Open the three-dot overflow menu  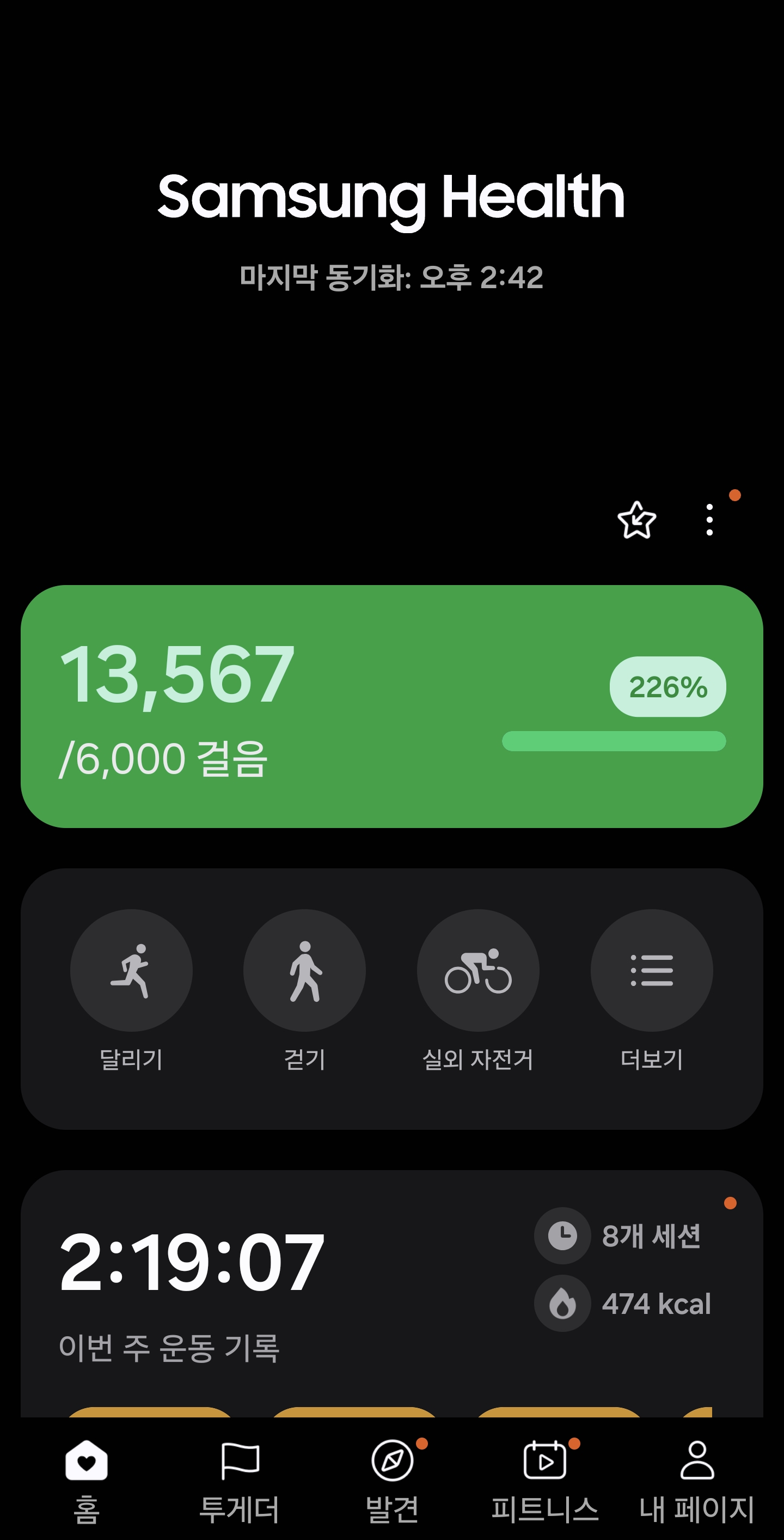point(709,520)
